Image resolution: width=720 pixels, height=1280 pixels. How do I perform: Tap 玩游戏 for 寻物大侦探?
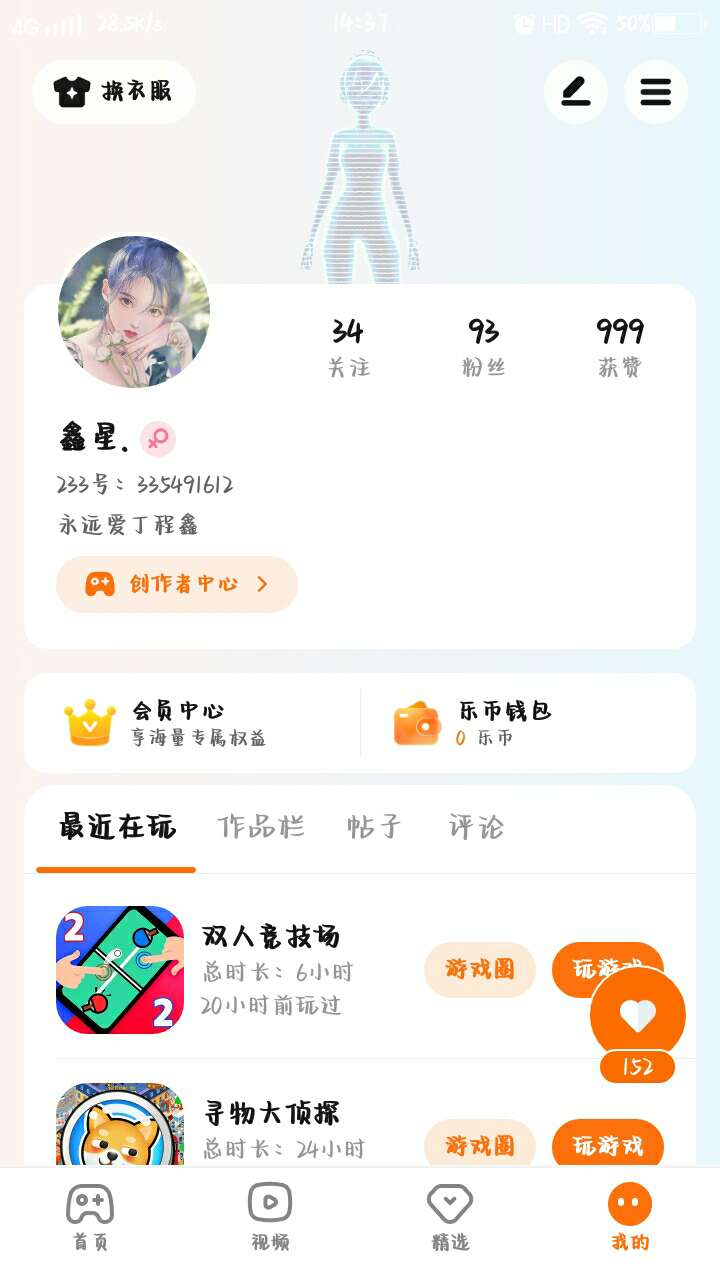coord(607,1146)
